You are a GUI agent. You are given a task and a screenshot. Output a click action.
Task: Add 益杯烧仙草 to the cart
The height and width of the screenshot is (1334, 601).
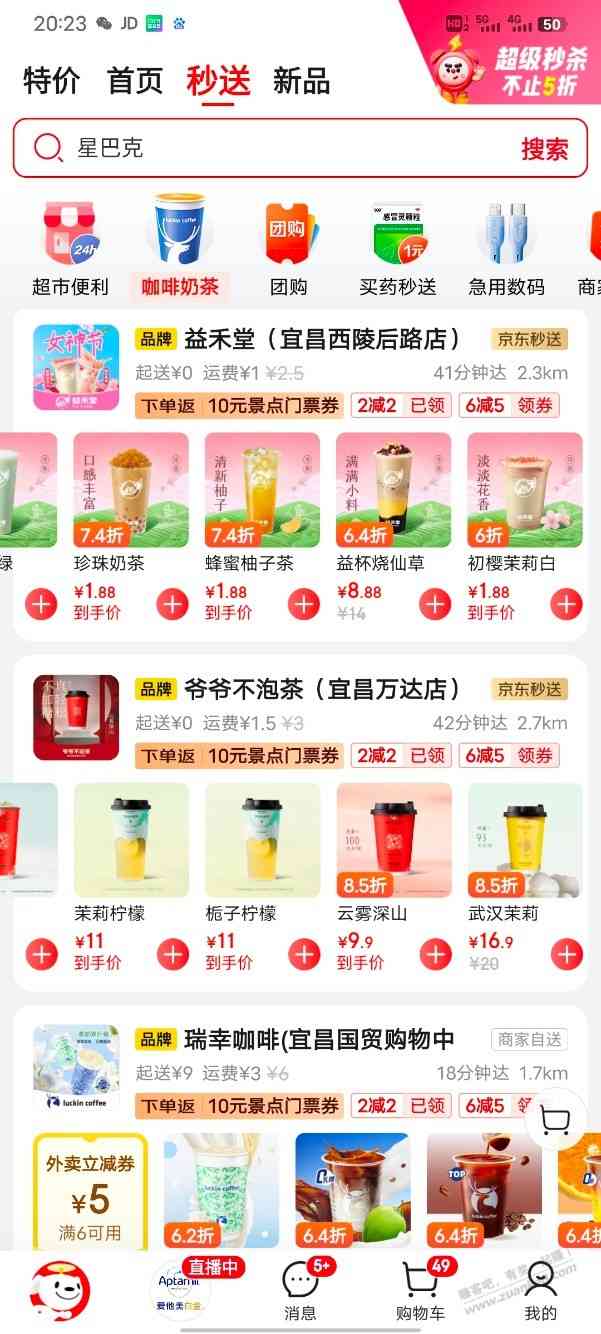[435, 604]
